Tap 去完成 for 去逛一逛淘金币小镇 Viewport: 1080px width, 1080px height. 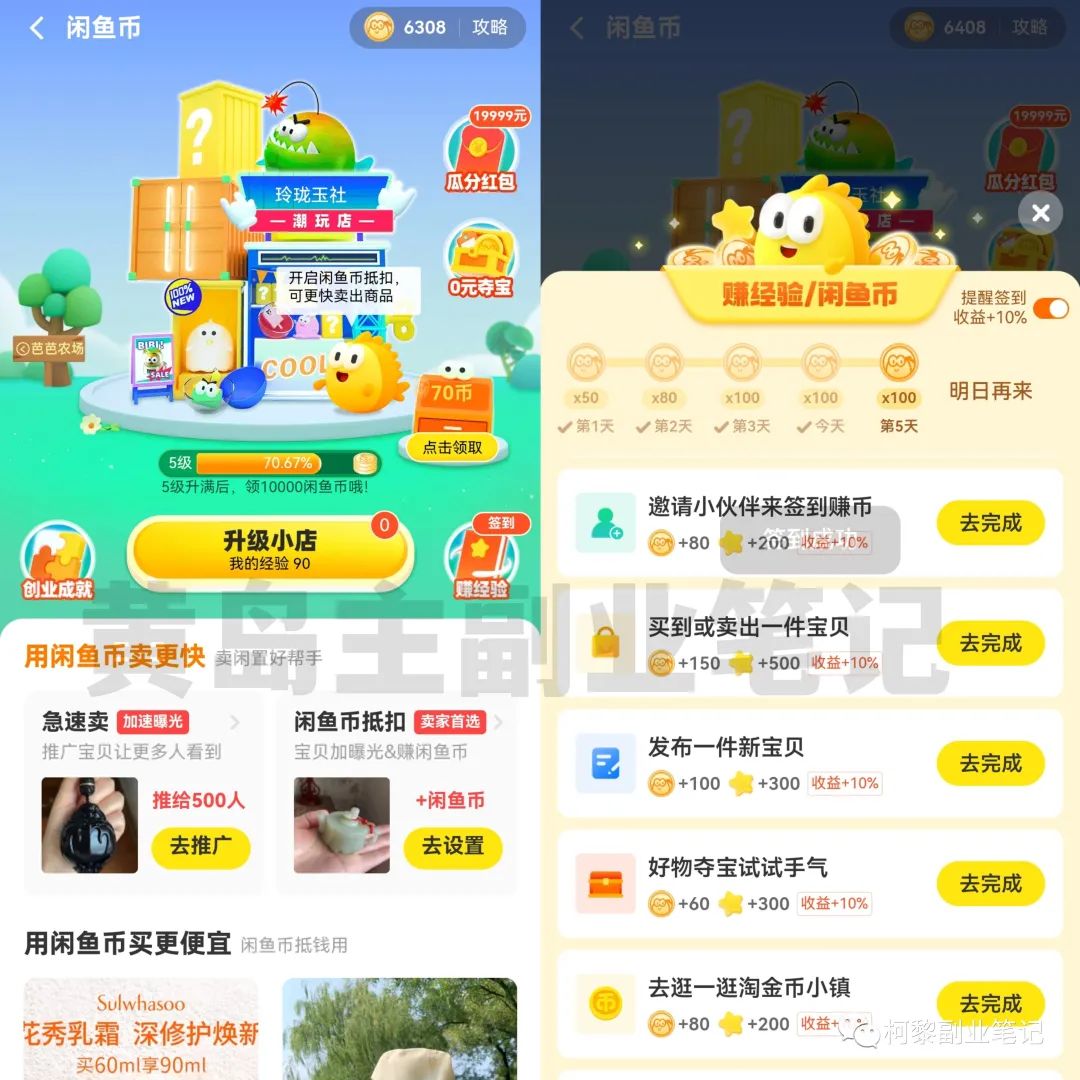coord(990,1003)
